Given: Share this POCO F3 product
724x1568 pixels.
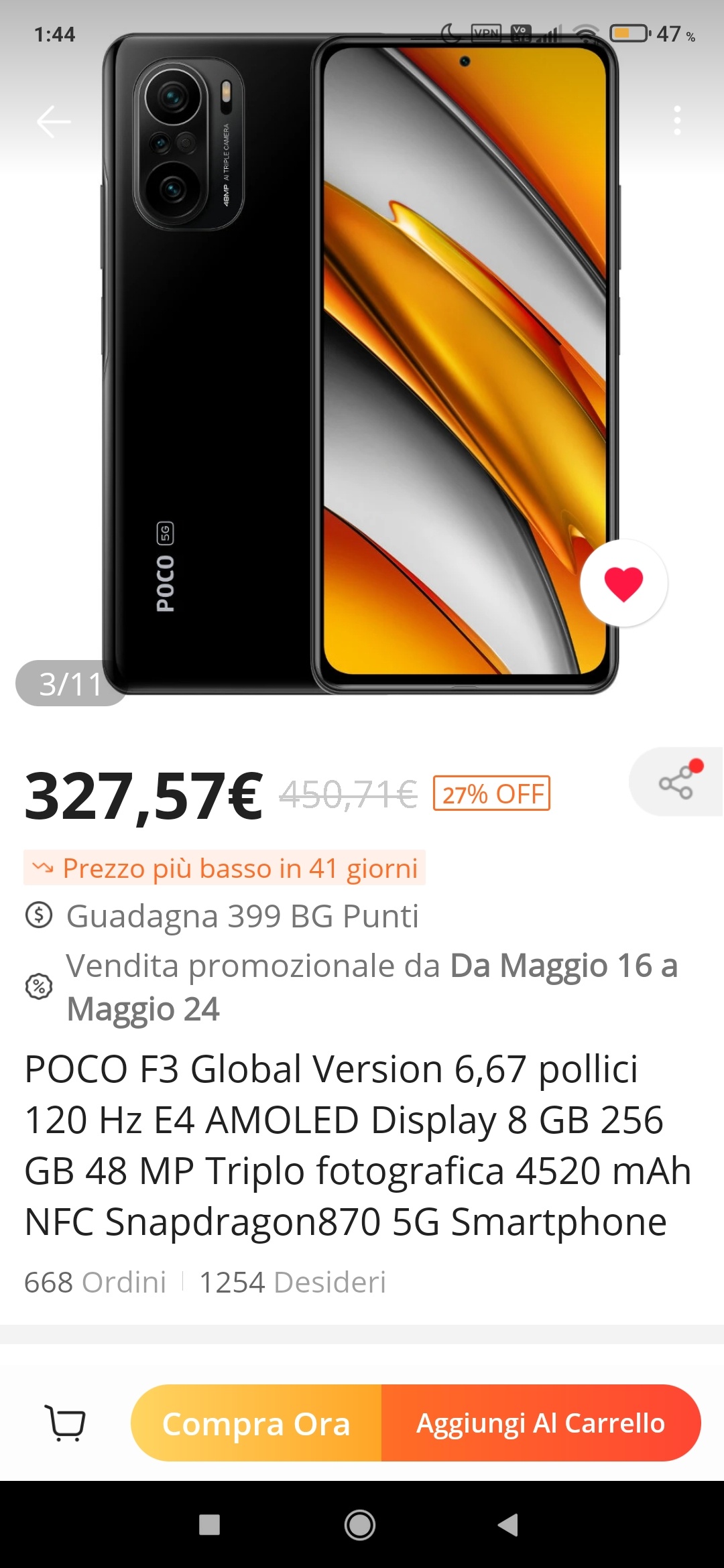Looking at the screenshot, I should pos(676,781).
